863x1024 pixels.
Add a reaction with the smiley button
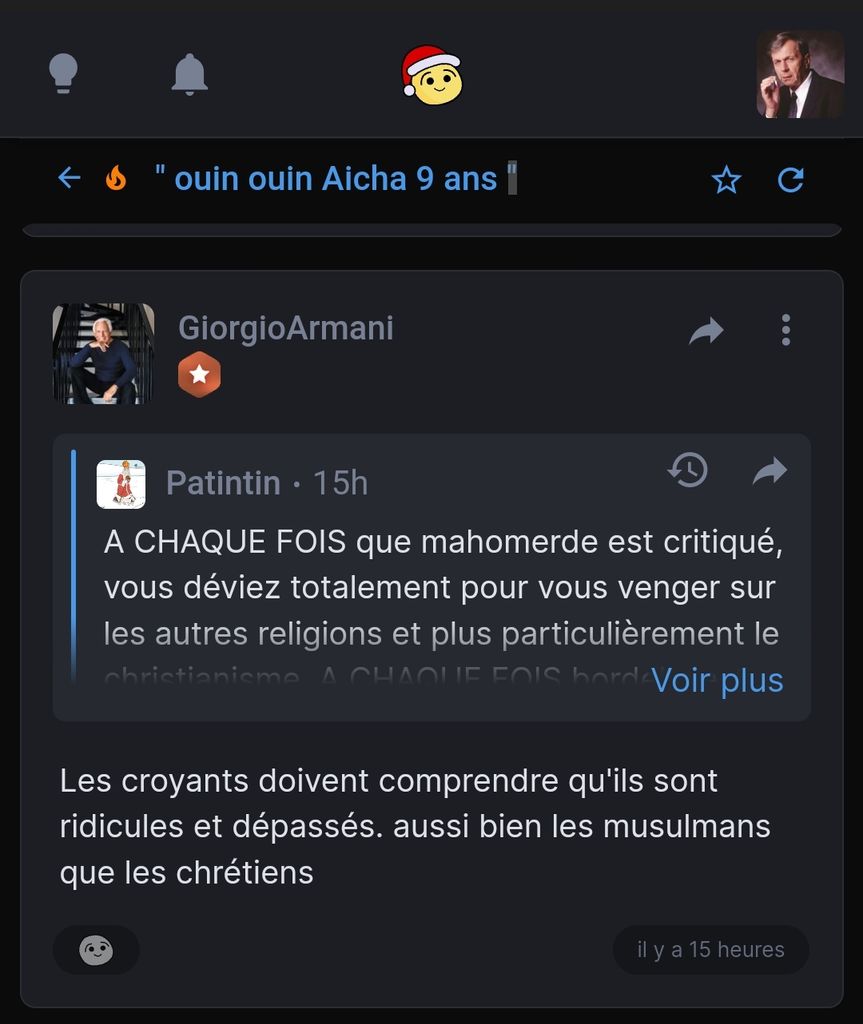[96, 950]
